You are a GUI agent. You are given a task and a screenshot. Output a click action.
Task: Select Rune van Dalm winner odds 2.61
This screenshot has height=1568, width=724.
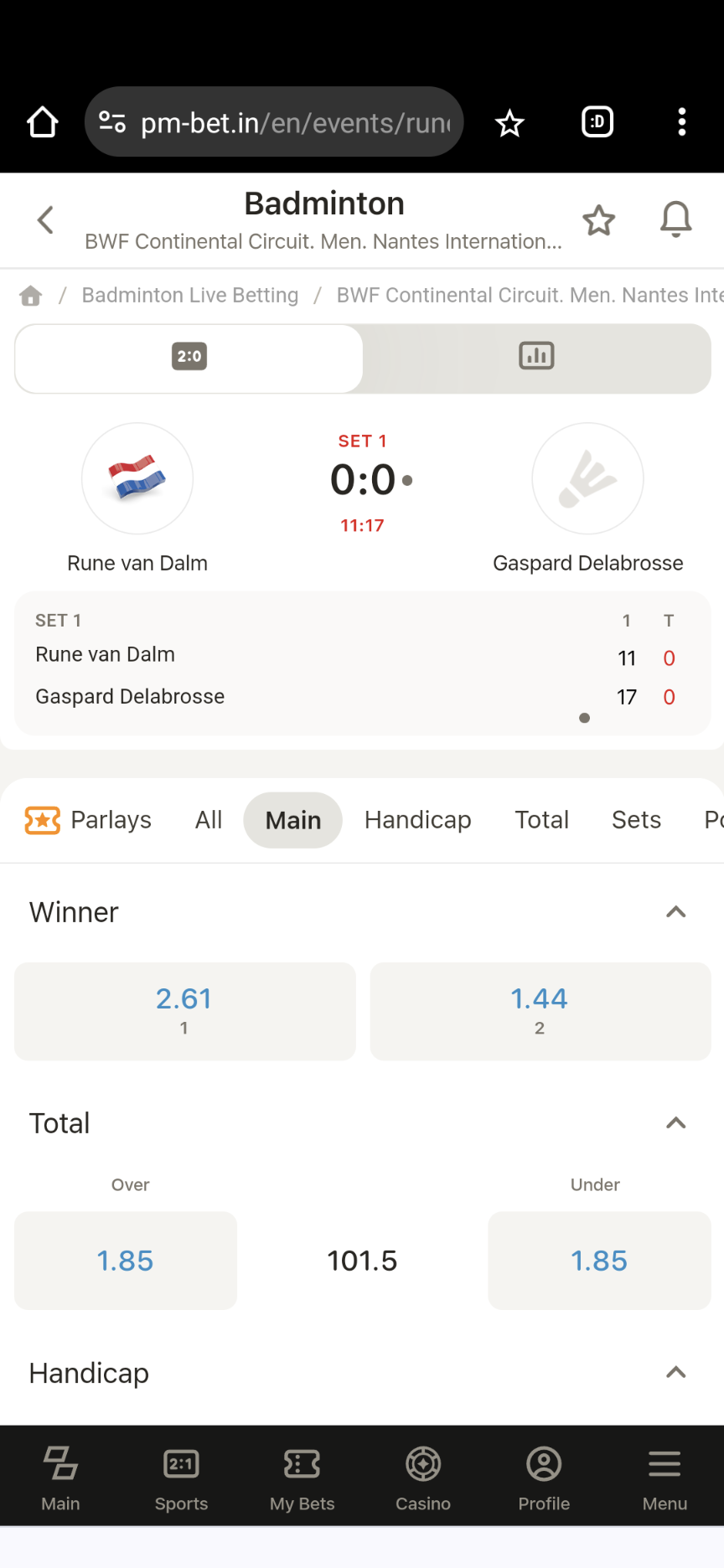[184, 1011]
